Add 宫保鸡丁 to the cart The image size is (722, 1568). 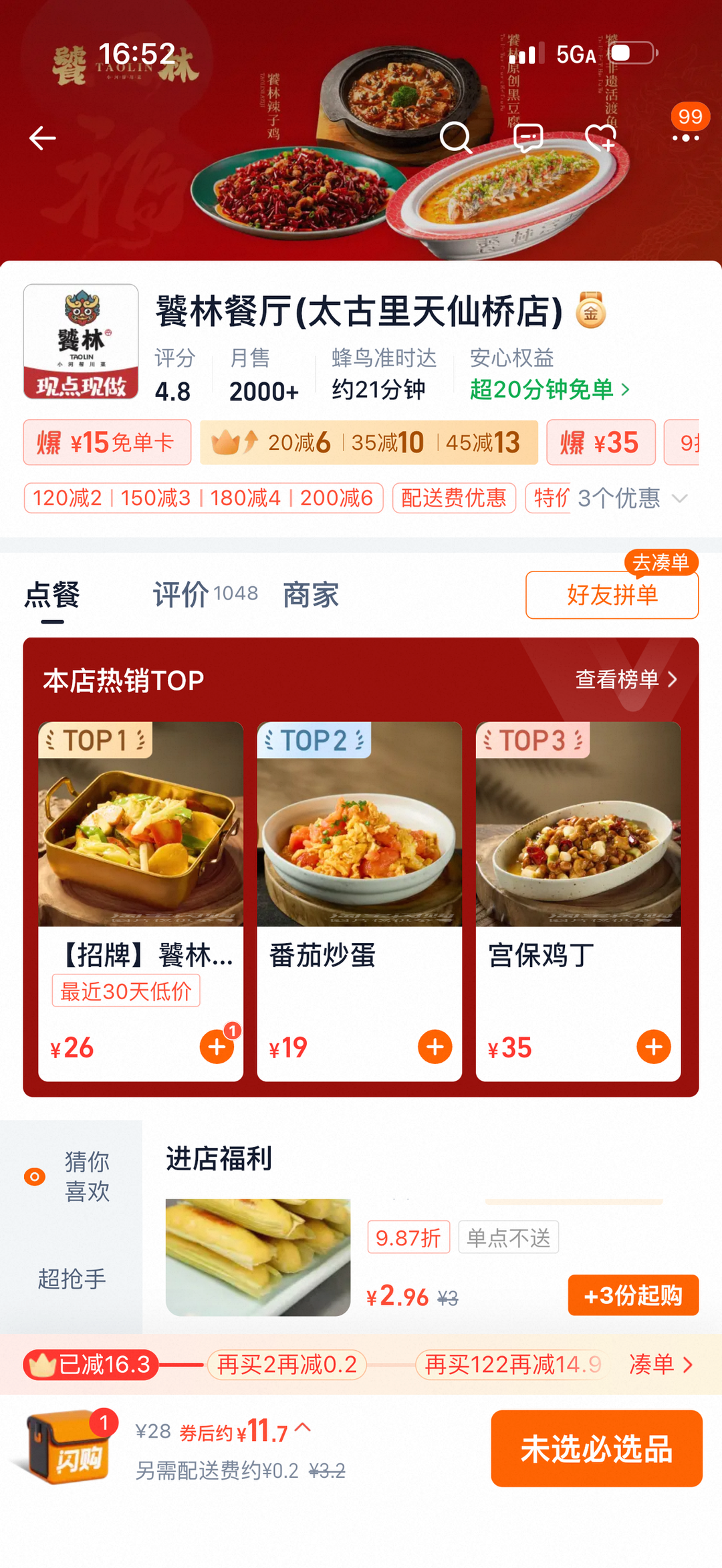[x=654, y=1047]
